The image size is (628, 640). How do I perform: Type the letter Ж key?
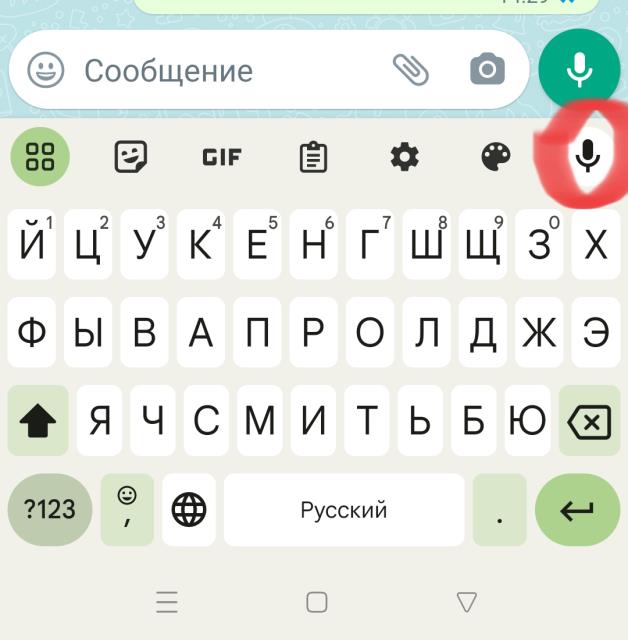tap(540, 333)
